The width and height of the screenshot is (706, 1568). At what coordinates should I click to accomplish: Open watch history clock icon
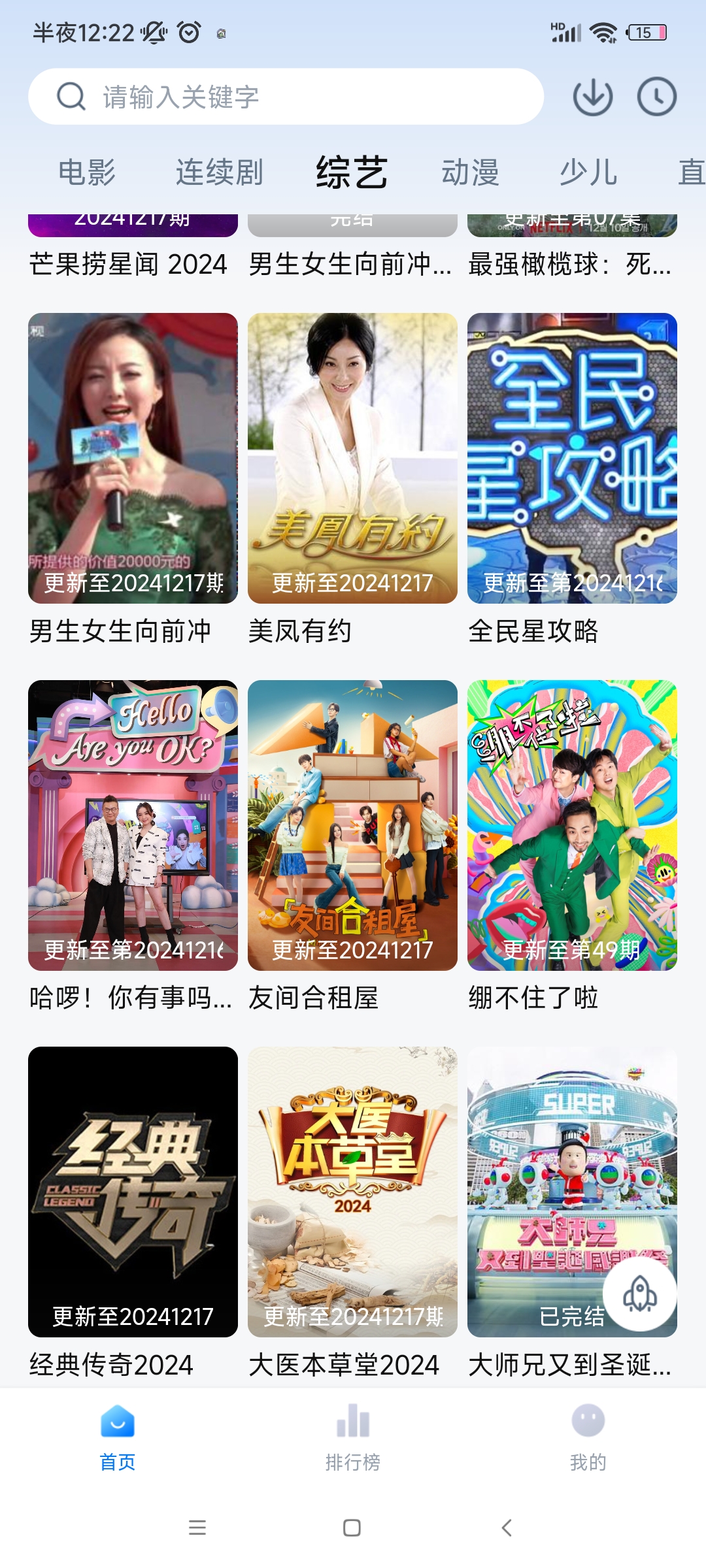click(656, 97)
